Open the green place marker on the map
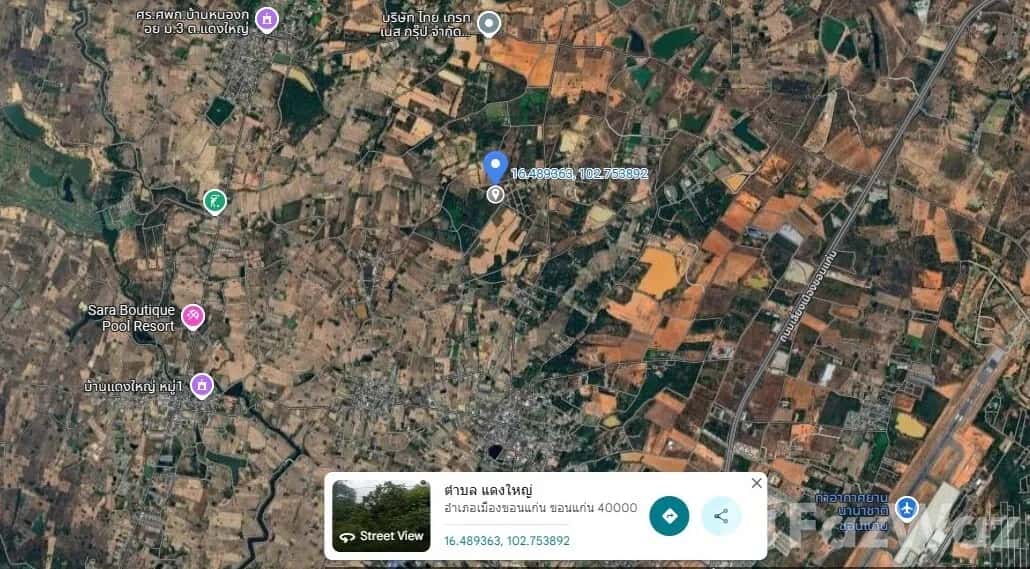The width and height of the screenshot is (1030, 569). coord(214,201)
